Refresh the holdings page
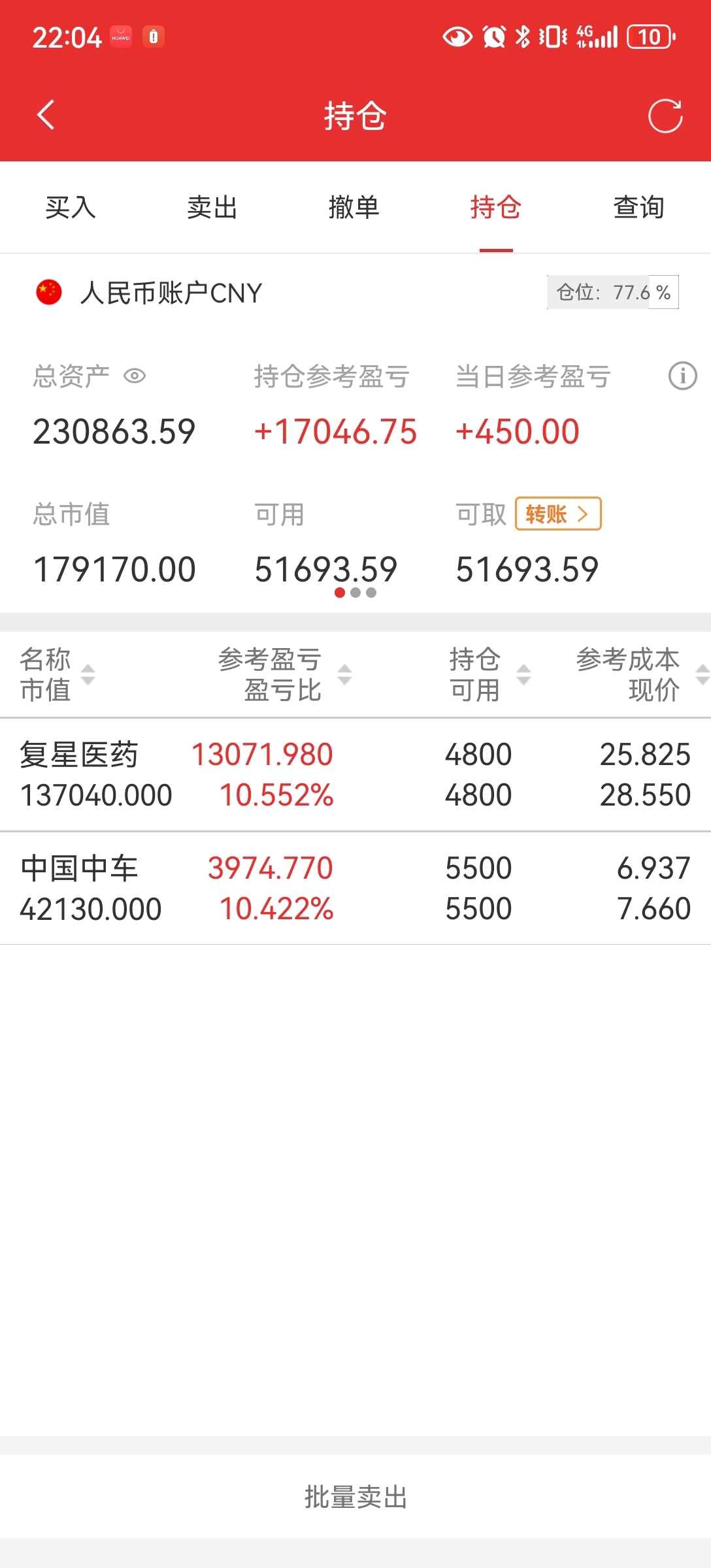The width and height of the screenshot is (711, 1568). (665, 116)
